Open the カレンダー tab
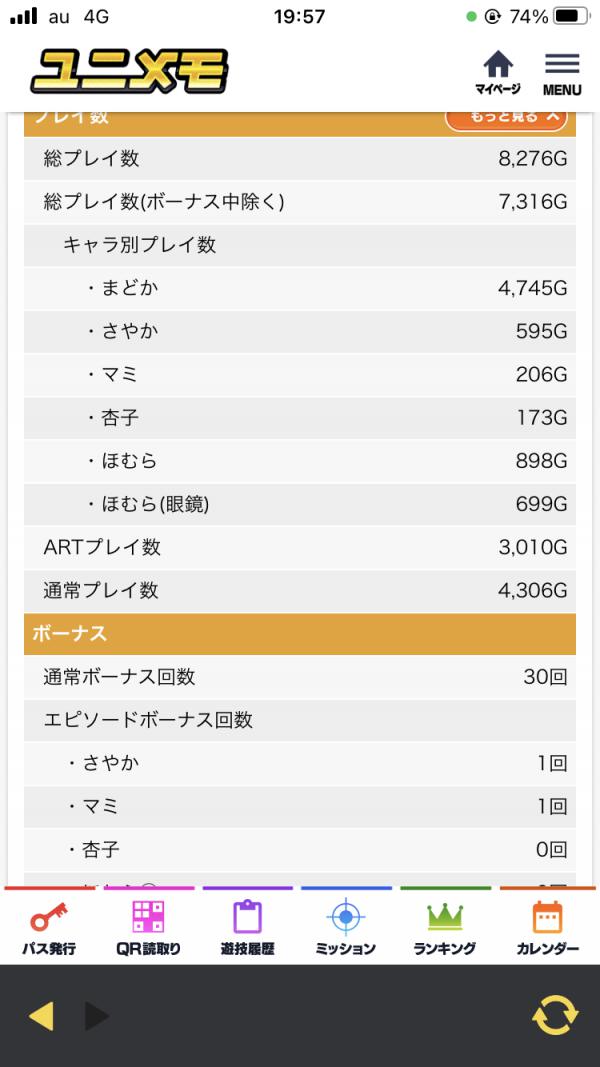Image resolution: width=600 pixels, height=1067 pixels. coord(547,927)
